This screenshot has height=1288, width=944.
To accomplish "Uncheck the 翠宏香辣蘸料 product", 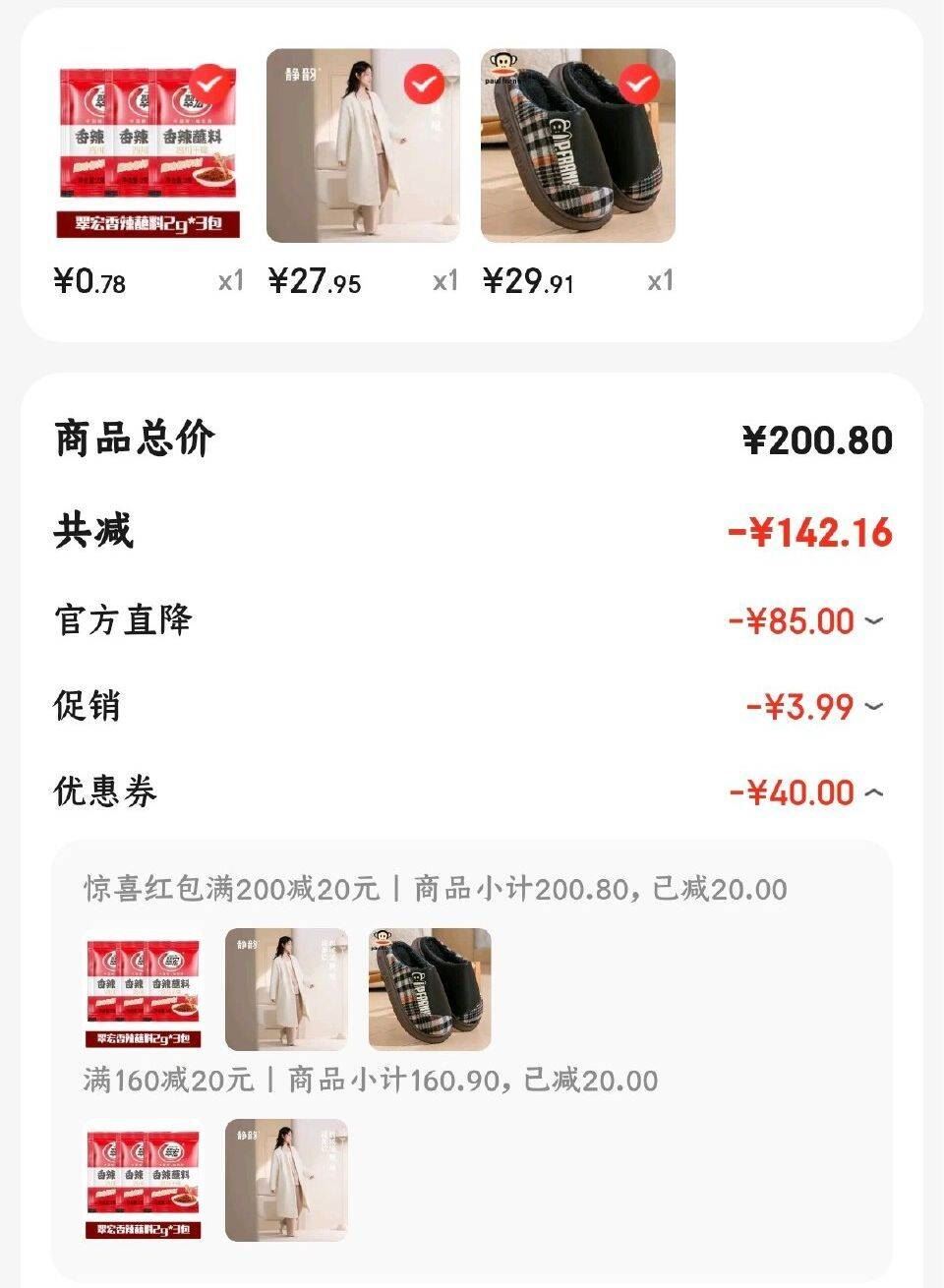I will pos(209,85).
